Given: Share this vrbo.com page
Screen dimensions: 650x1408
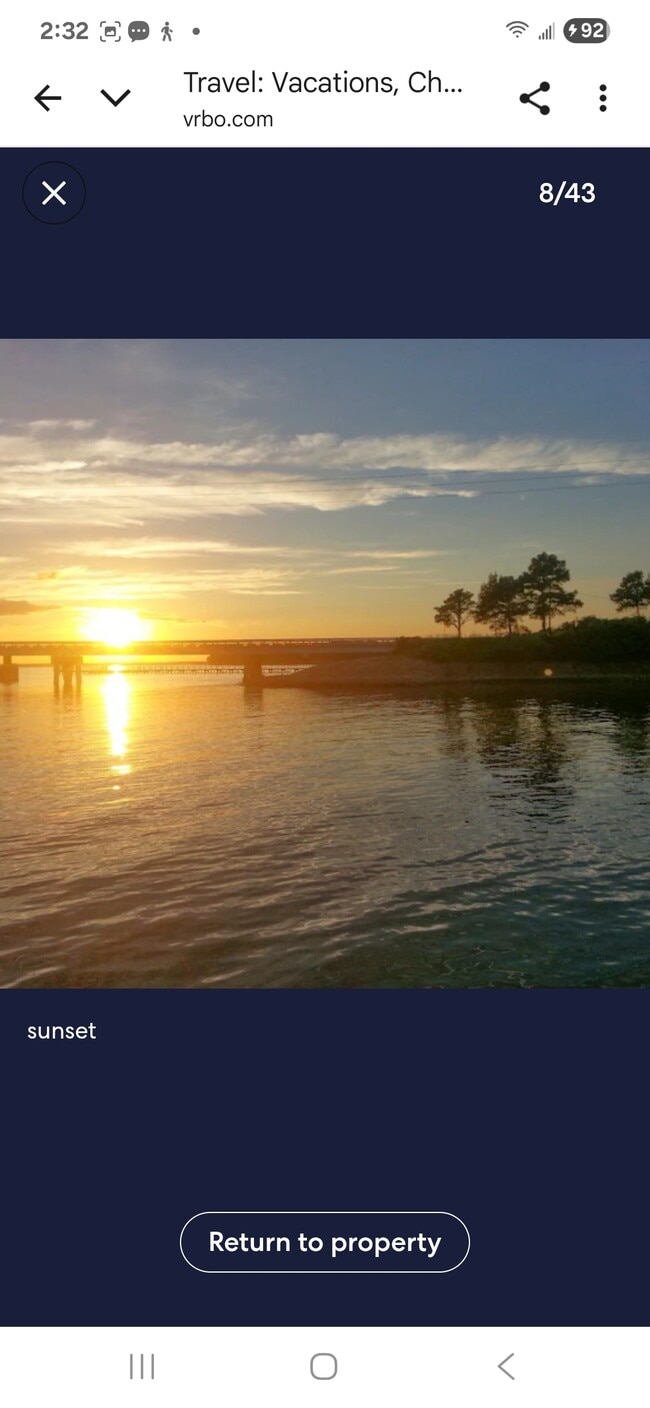Looking at the screenshot, I should 535,98.
